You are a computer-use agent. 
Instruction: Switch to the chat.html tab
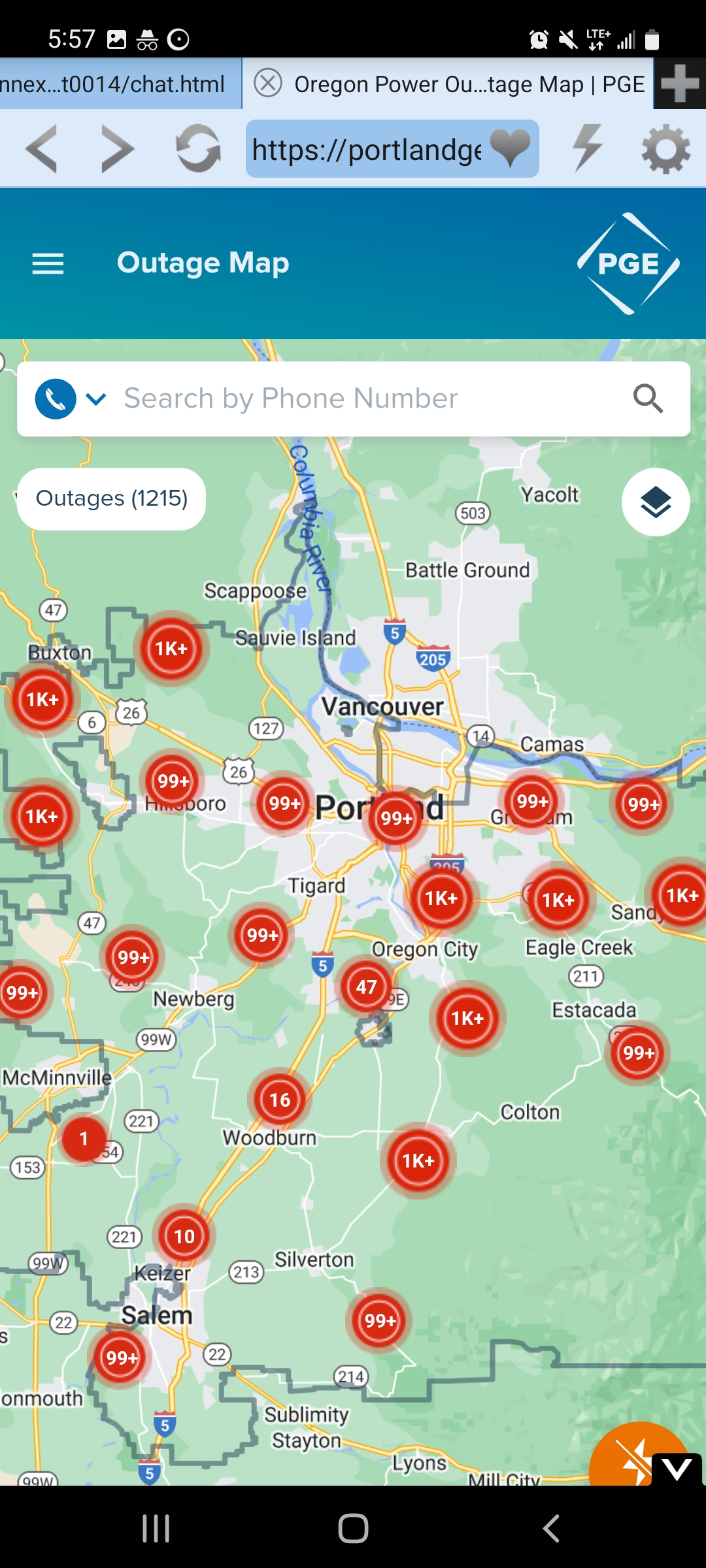(x=118, y=84)
